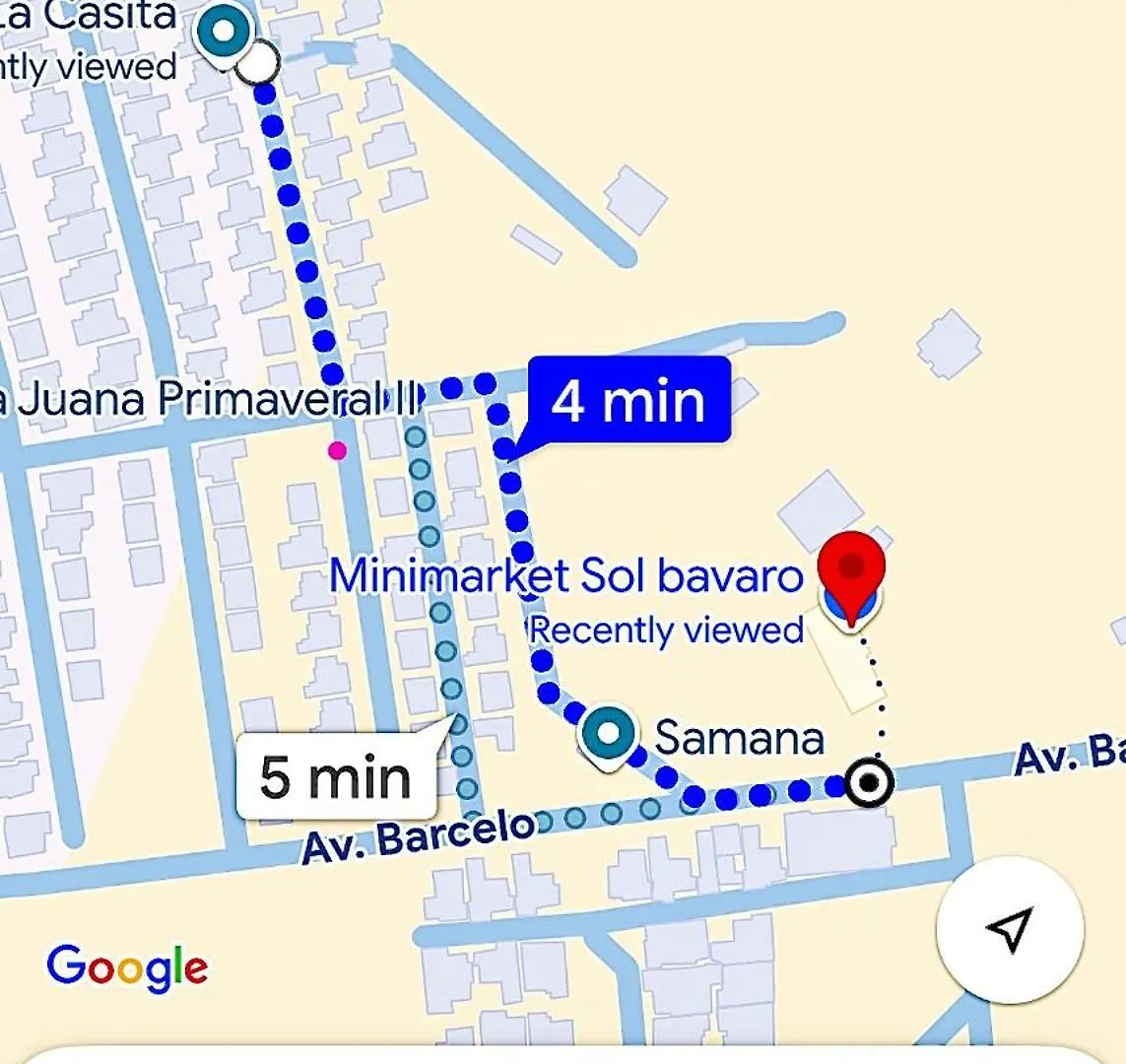Tap the my-location arrow button
The height and width of the screenshot is (1064, 1126).
point(1010,929)
